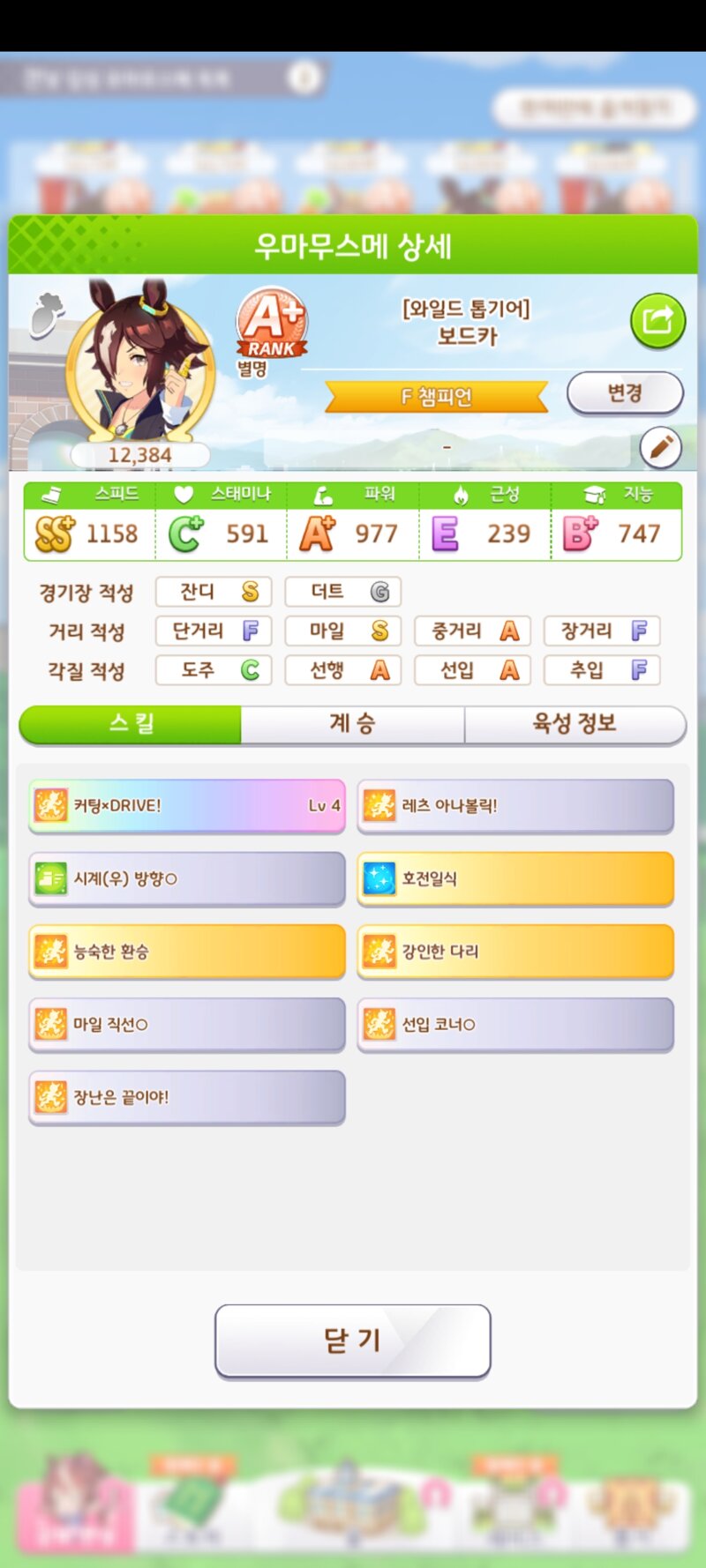706x1568 pixels.
Task: Close the dialog with 닫기
Action: pos(353,1340)
